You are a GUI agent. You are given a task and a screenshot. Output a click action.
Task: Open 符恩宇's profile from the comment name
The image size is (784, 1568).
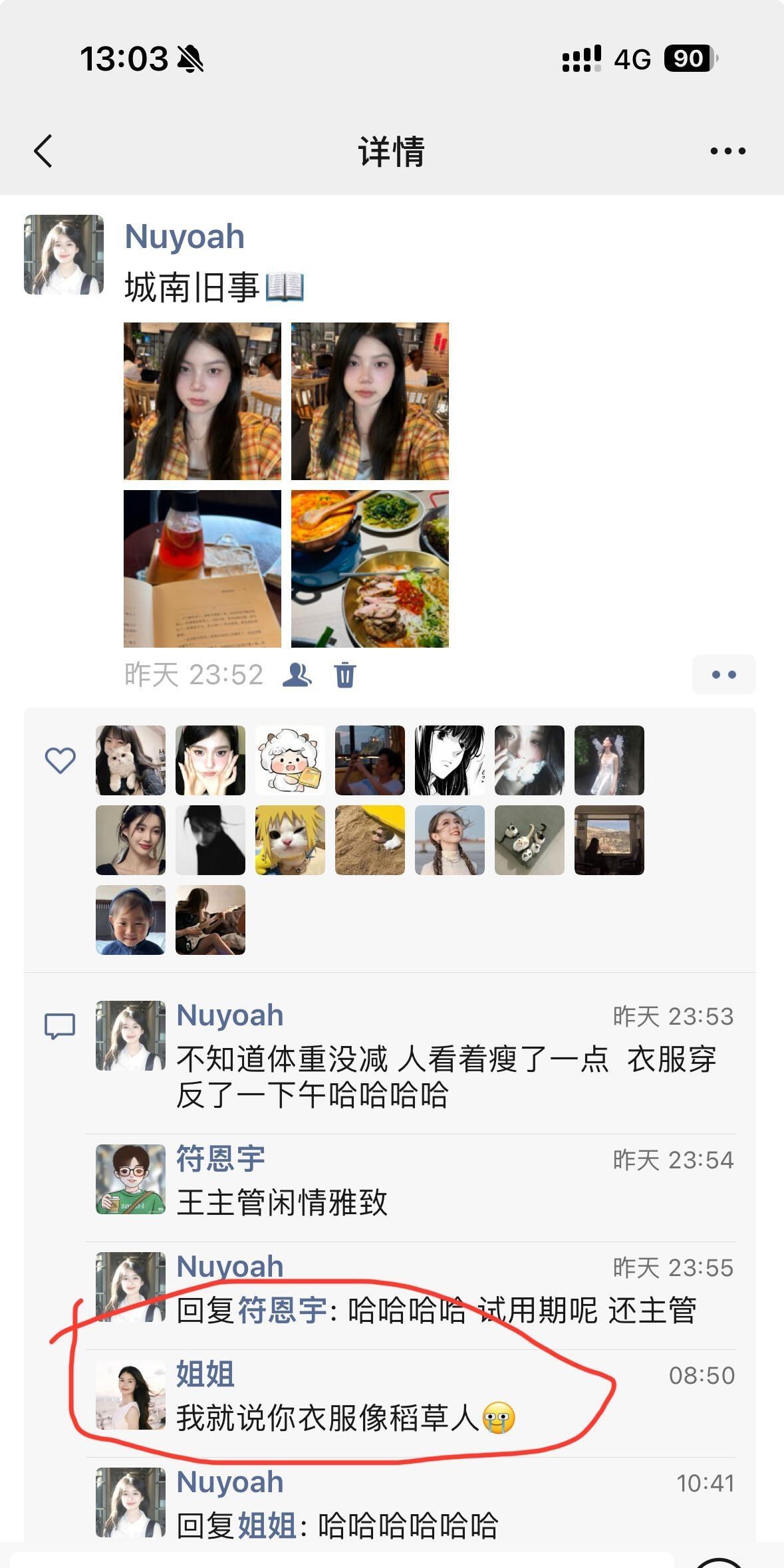point(221,1159)
